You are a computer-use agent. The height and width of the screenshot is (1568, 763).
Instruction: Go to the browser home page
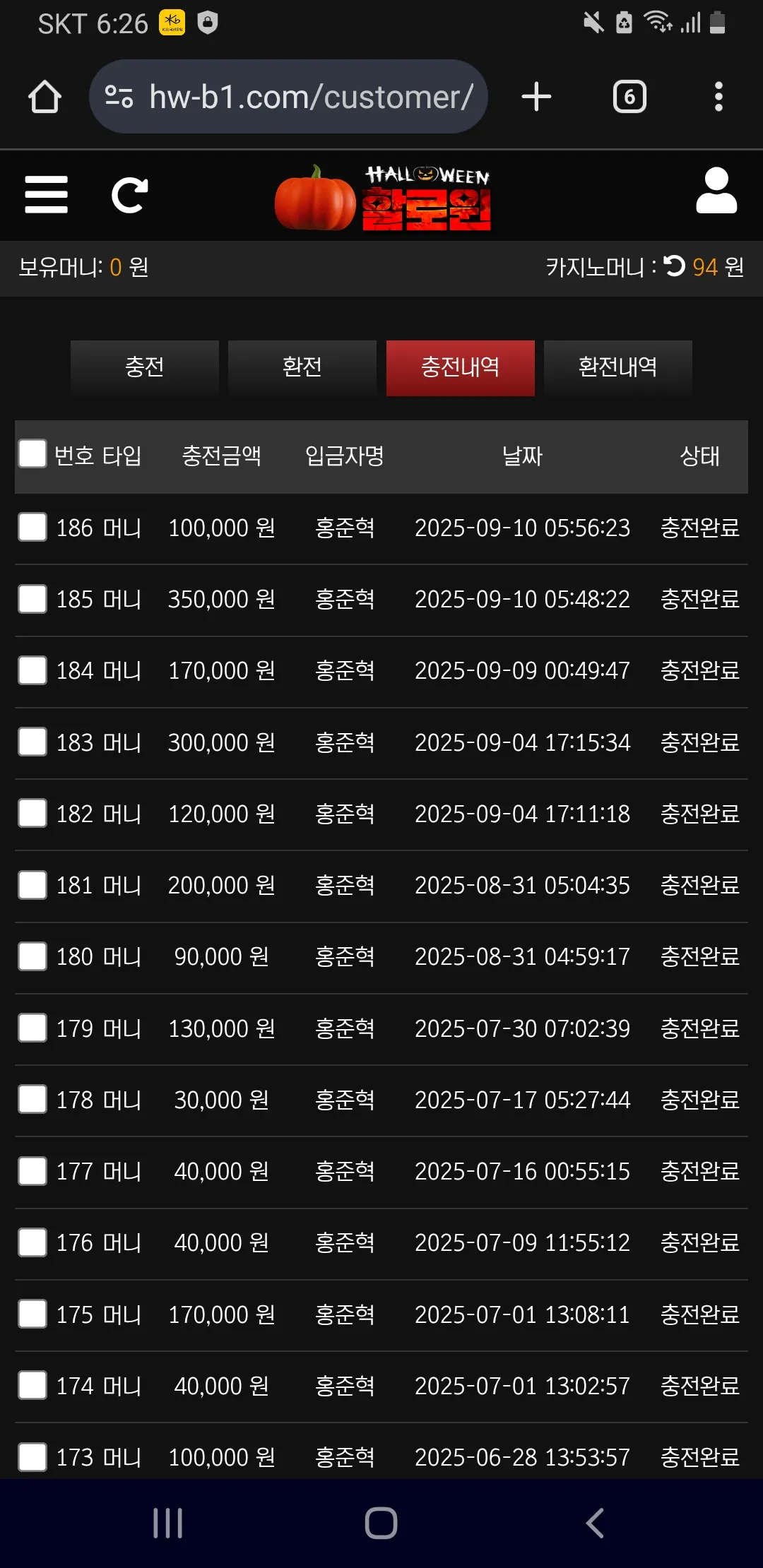pos(45,97)
